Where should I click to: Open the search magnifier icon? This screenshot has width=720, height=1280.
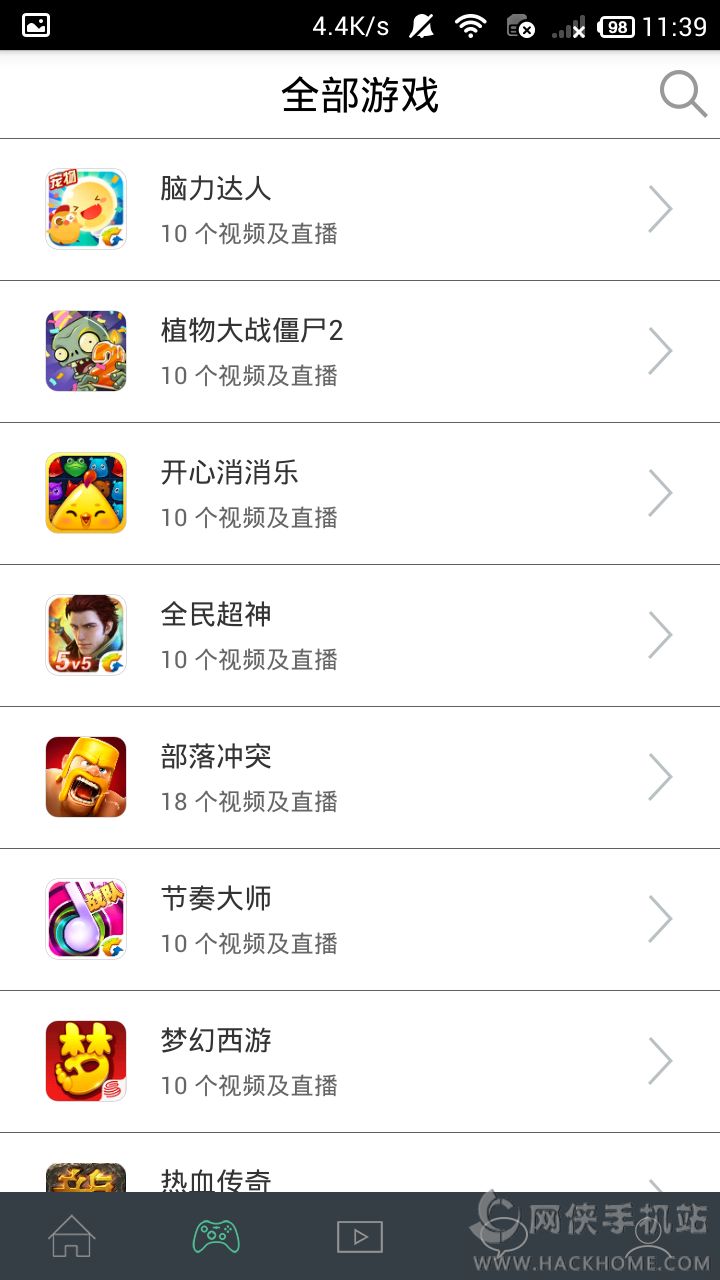point(683,95)
